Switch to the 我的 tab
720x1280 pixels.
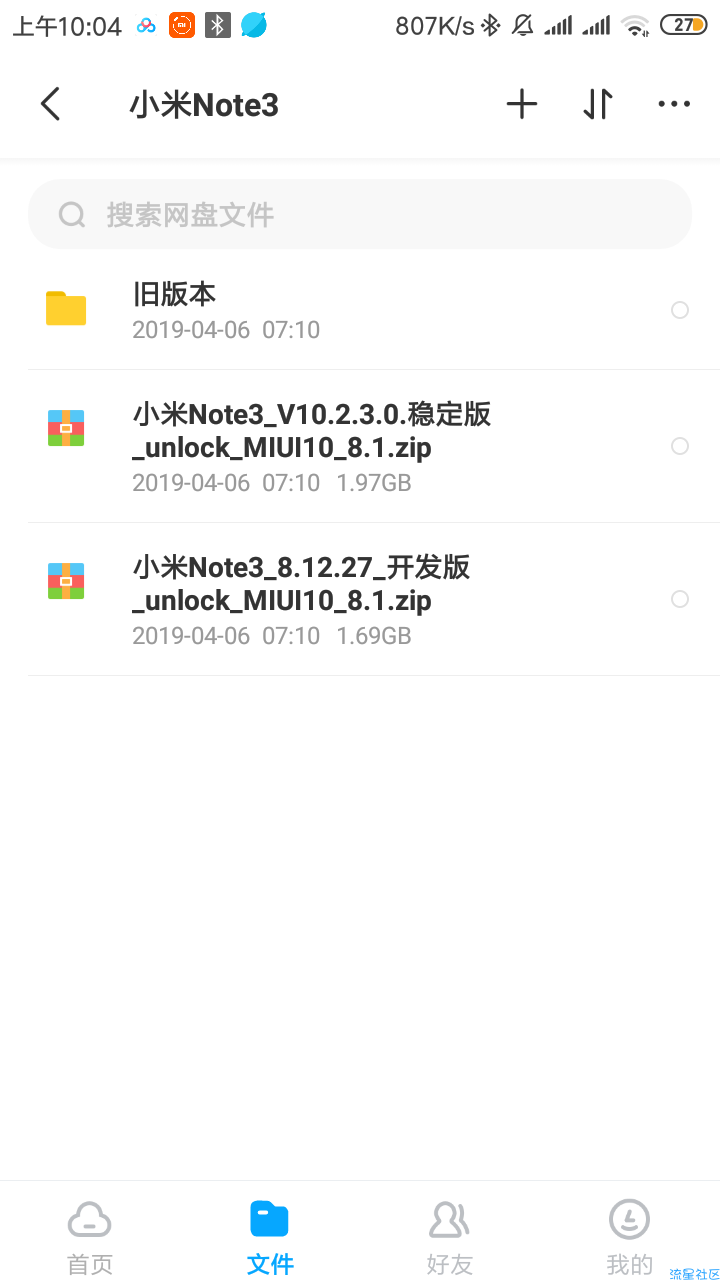[x=630, y=1237]
